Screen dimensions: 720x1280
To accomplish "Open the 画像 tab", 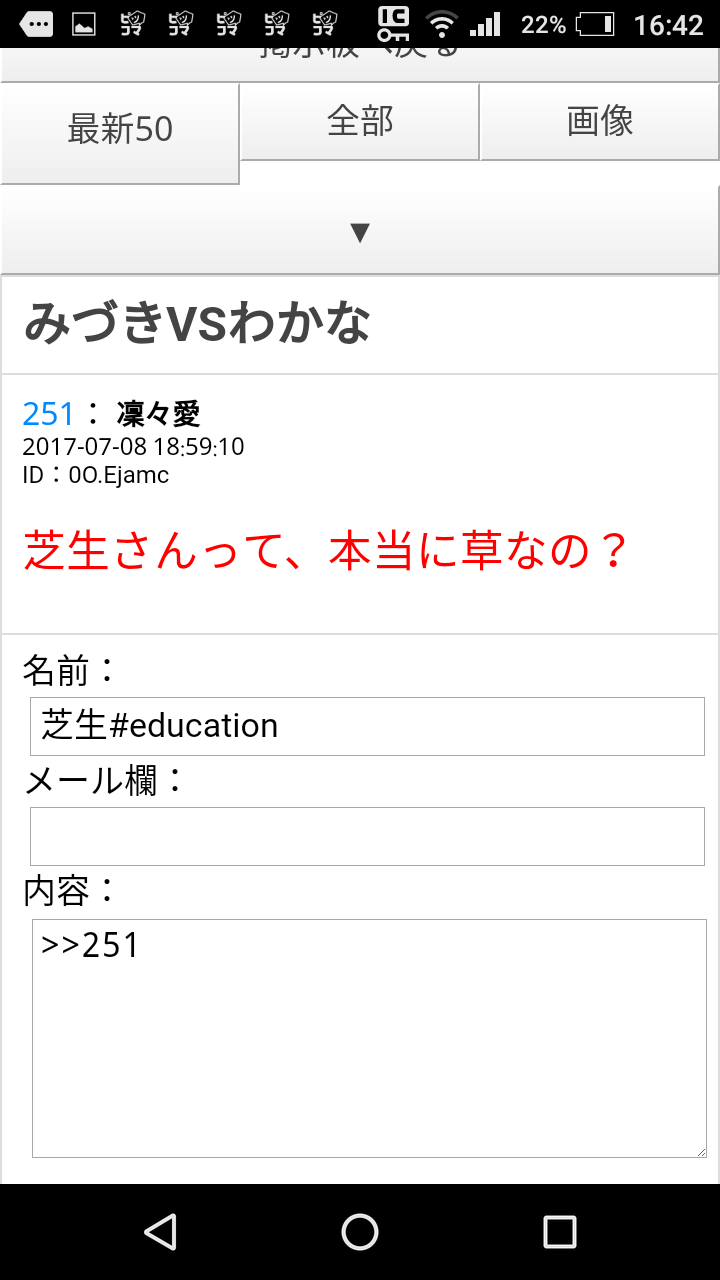I will click(600, 122).
